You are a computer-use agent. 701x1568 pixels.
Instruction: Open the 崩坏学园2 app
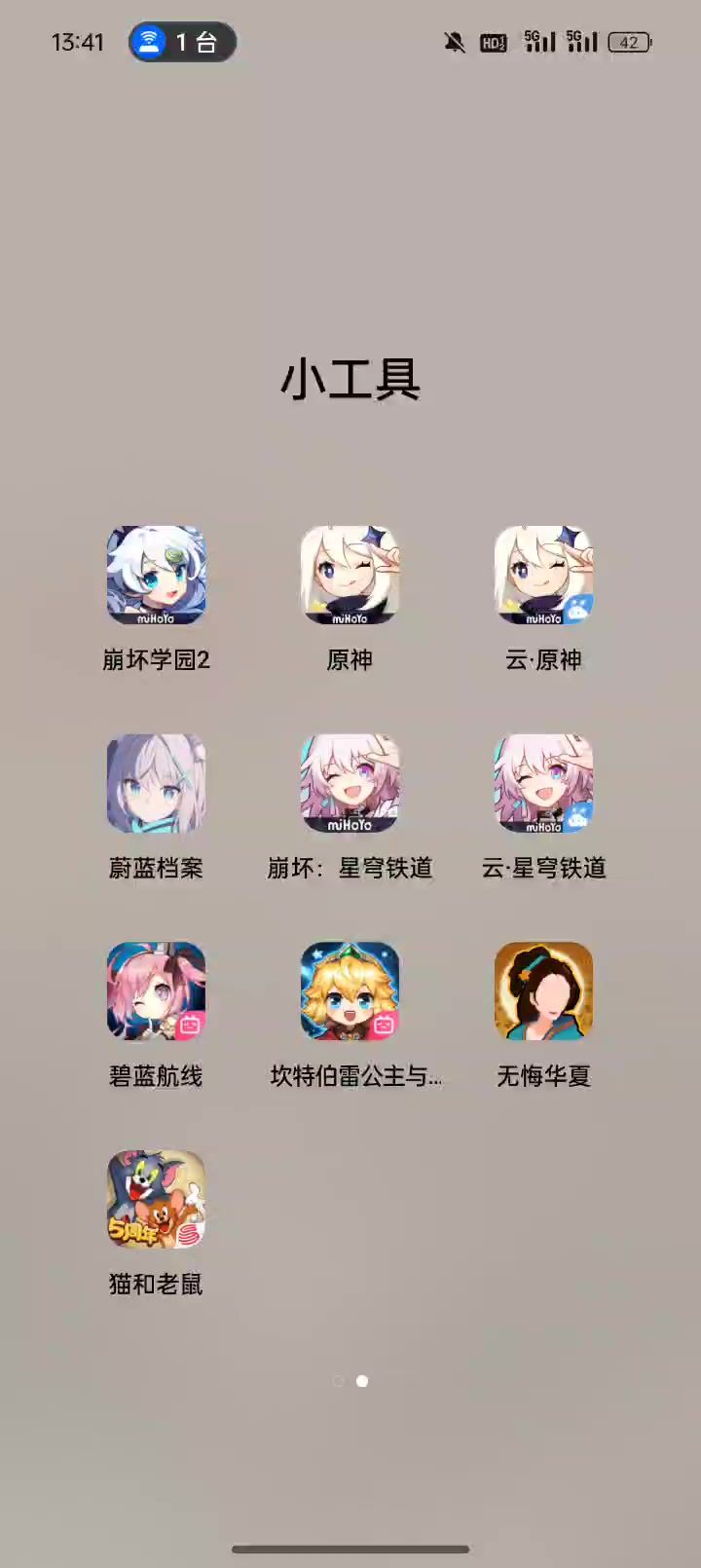point(156,576)
